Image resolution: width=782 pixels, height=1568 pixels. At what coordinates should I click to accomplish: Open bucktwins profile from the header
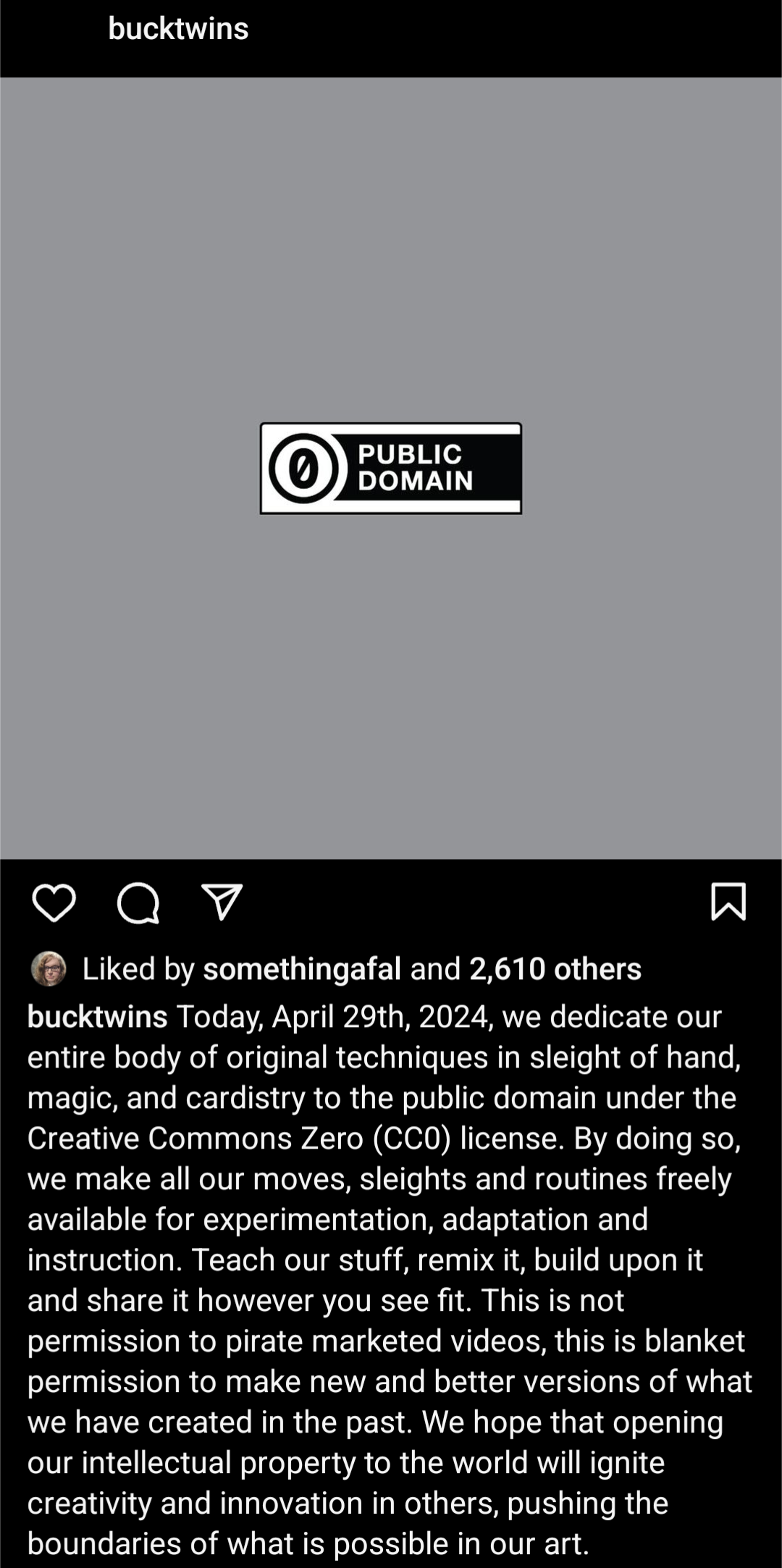click(178, 29)
